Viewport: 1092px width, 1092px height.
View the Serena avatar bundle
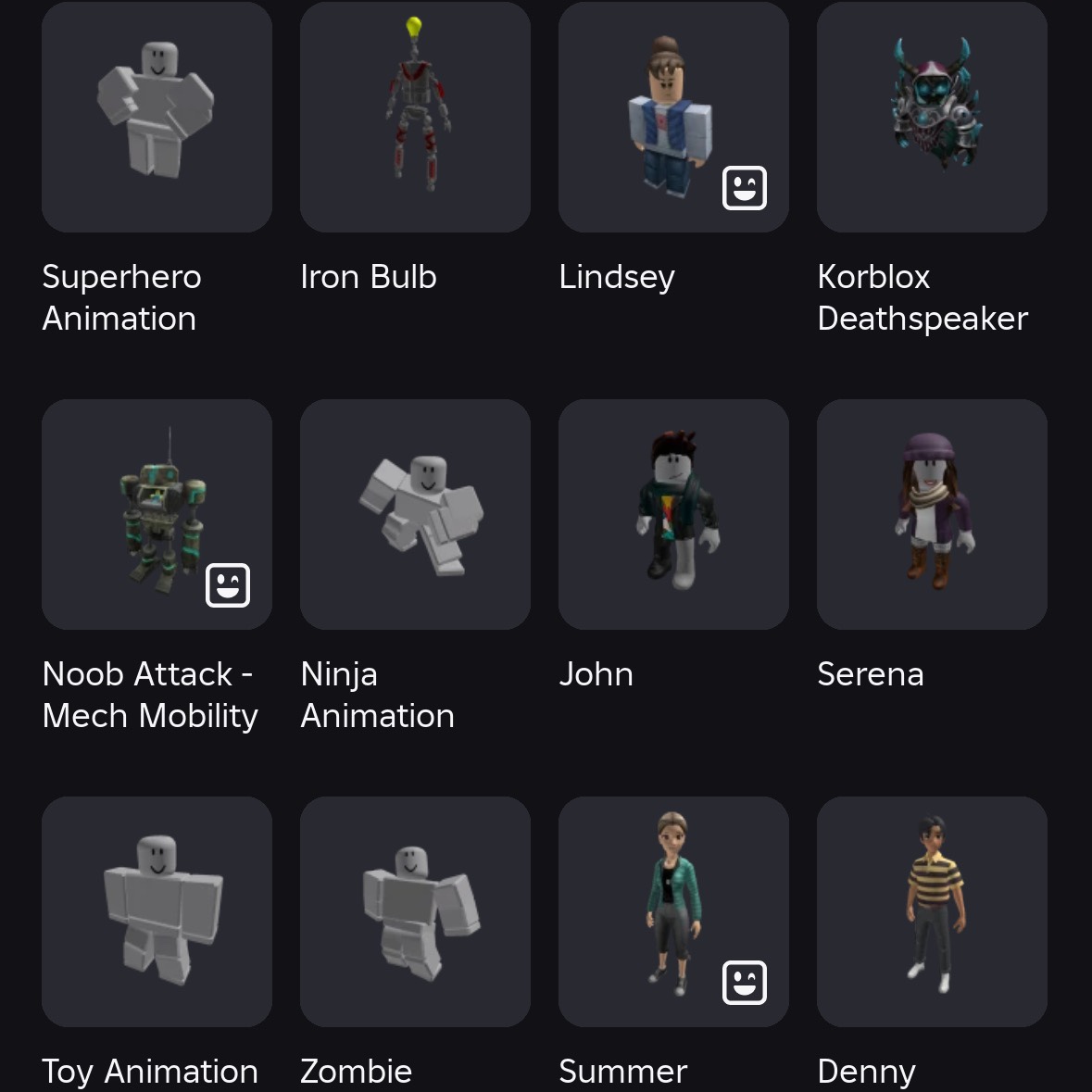(x=932, y=514)
